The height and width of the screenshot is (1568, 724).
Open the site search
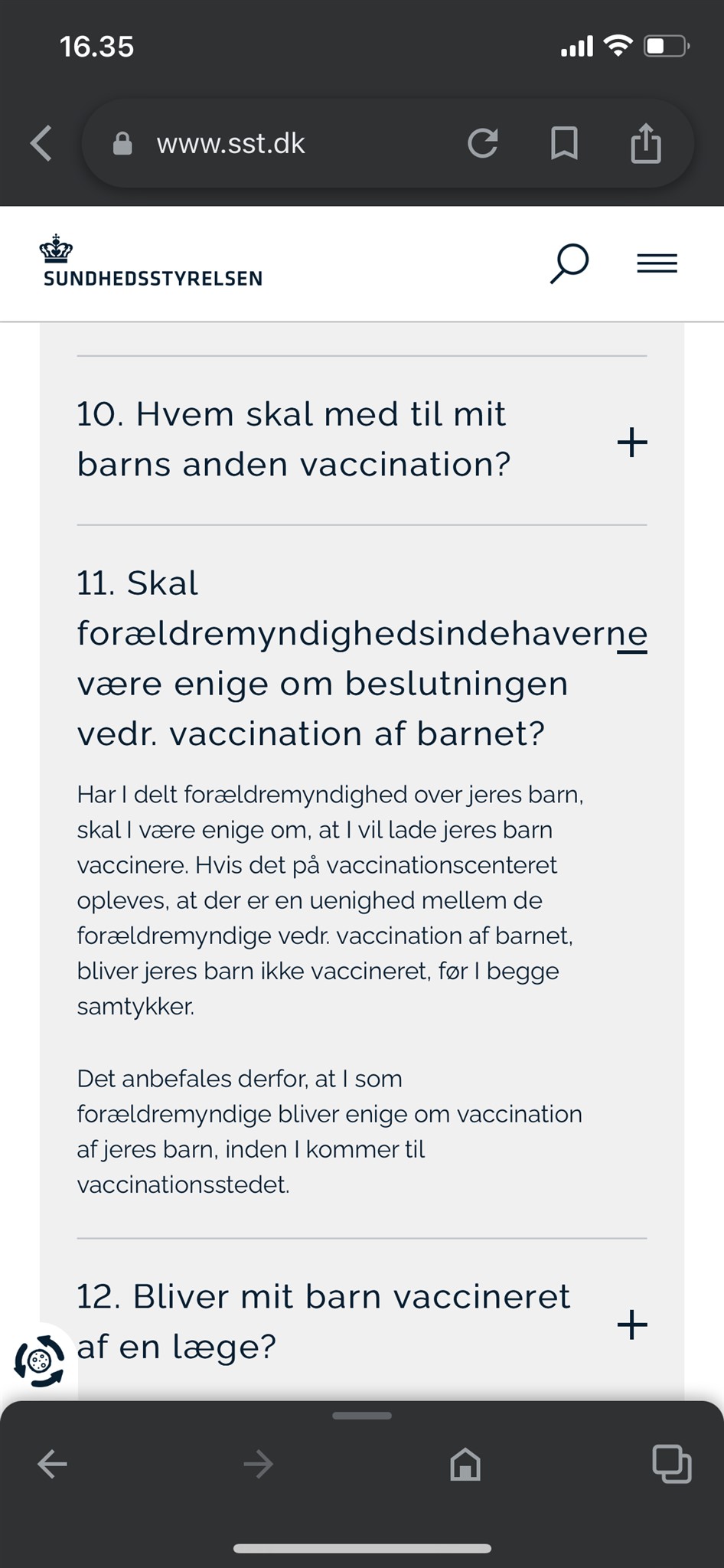tap(569, 263)
